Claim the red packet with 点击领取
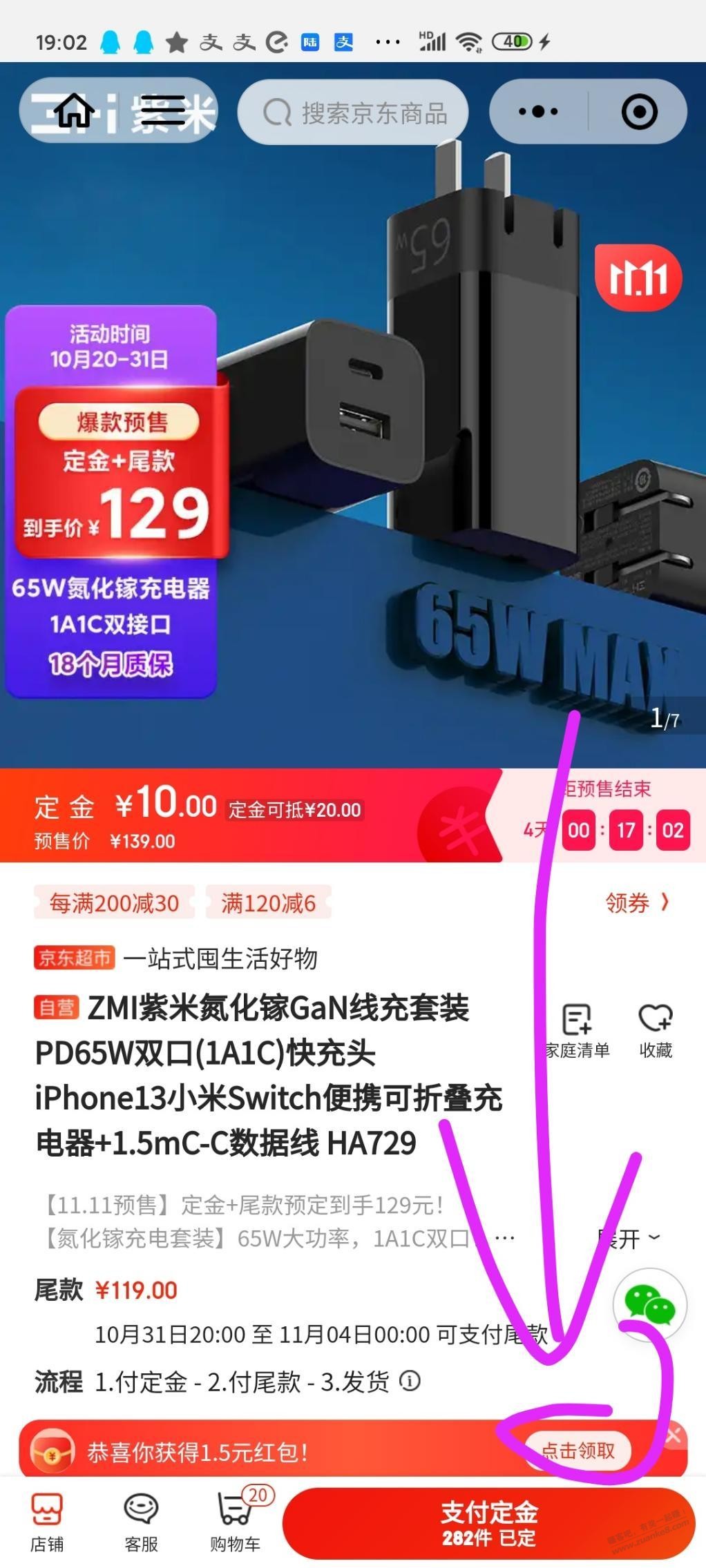 coord(578,1450)
